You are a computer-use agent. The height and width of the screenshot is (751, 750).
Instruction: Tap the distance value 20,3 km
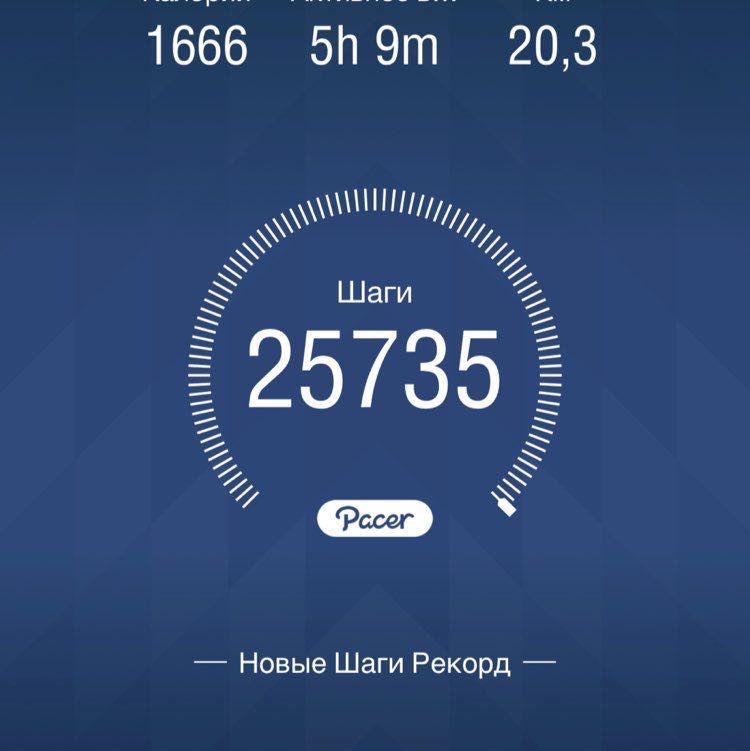(552, 45)
